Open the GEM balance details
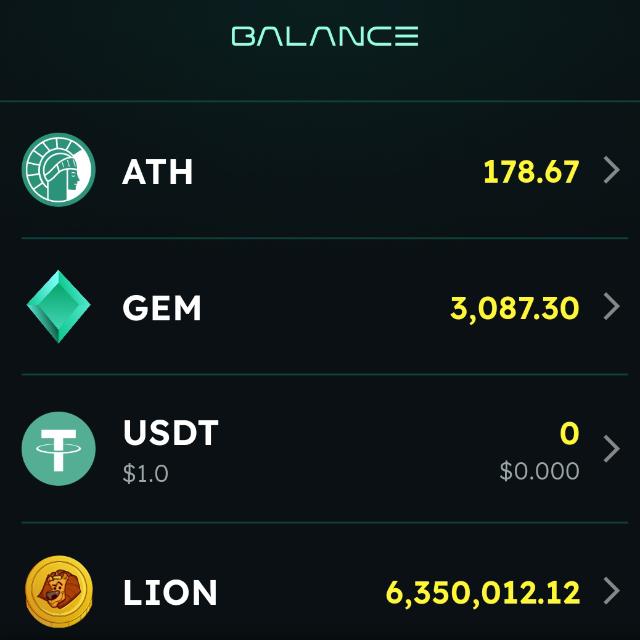This screenshot has height=640, width=640. (320, 307)
